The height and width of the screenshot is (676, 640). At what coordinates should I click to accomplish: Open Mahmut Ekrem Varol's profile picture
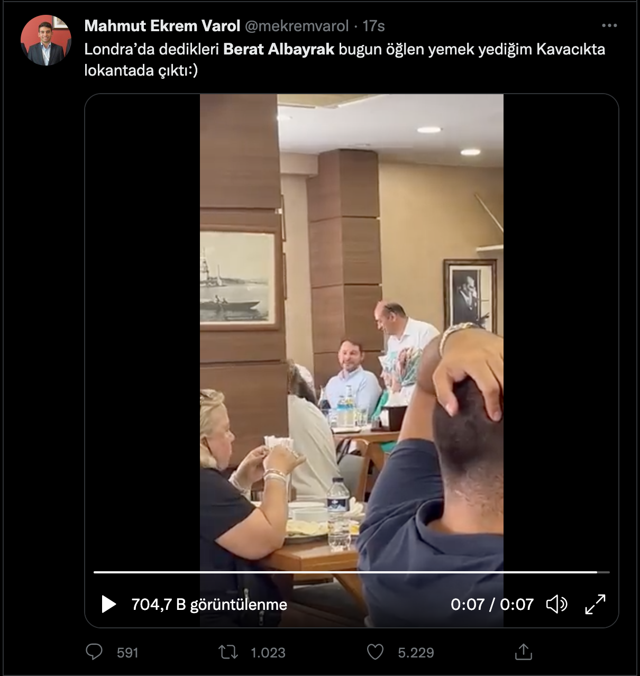pos(46,41)
